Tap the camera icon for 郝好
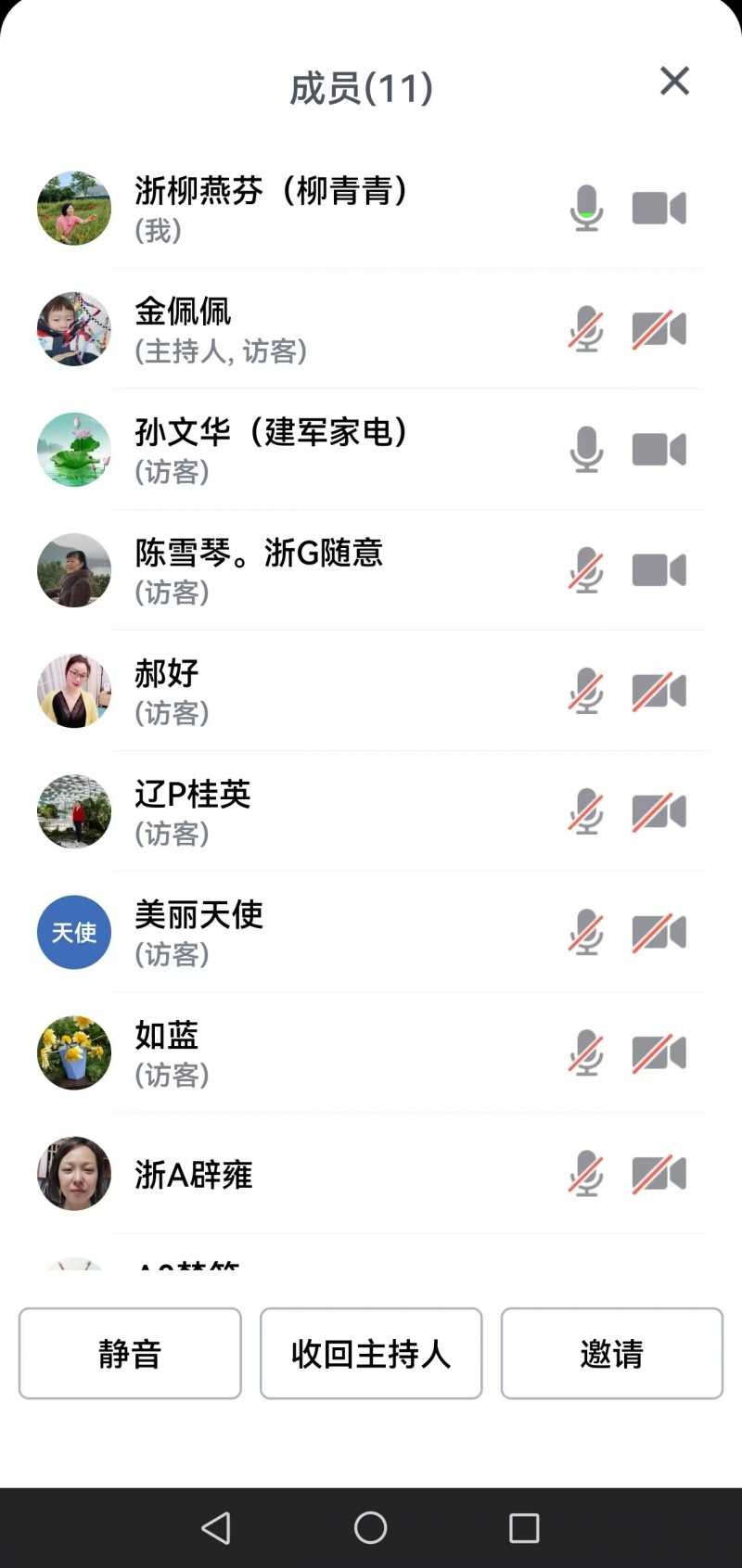The height and width of the screenshot is (1568, 742). tap(659, 691)
